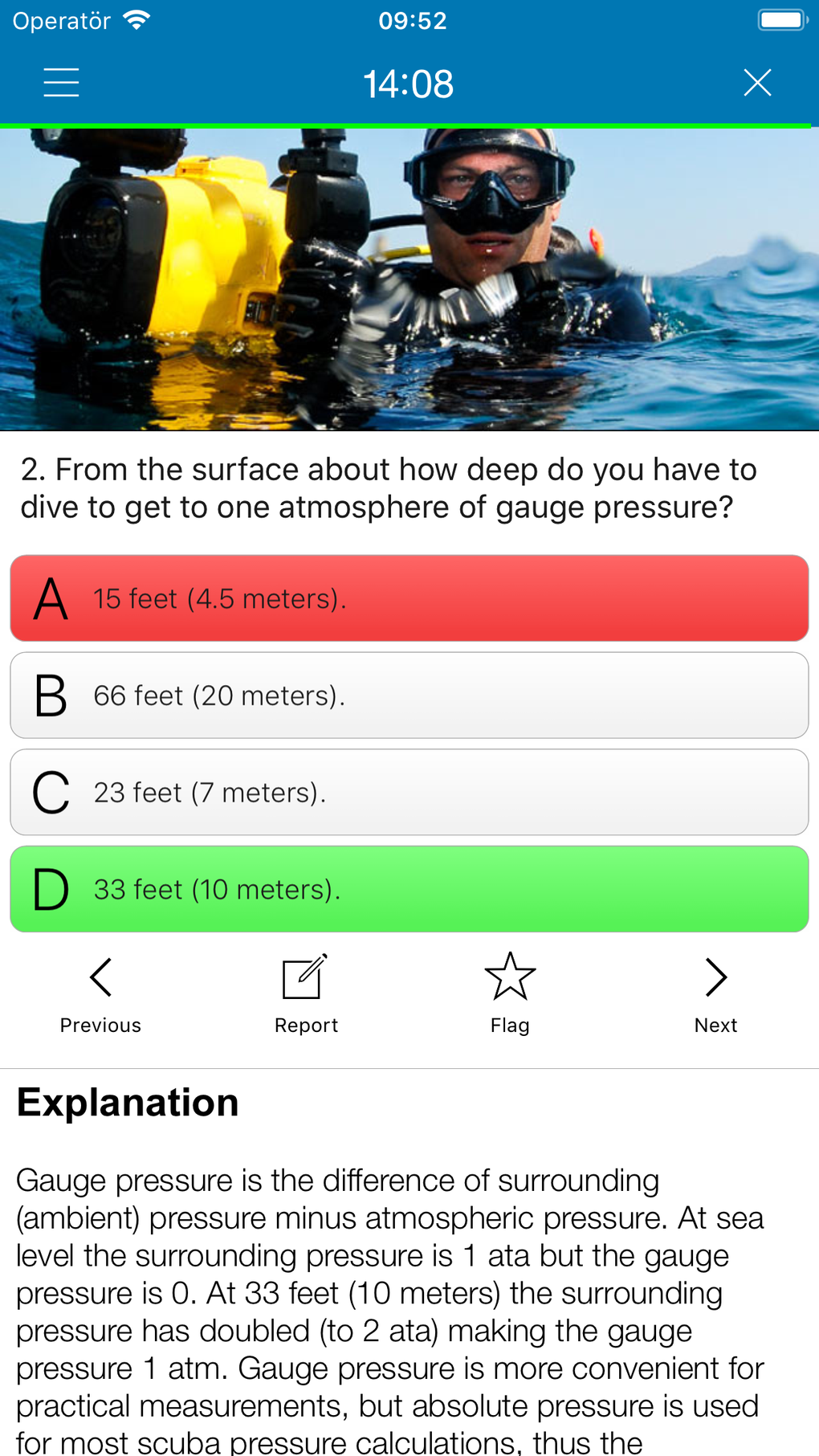This screenshot has height=1456, width=819.
Task: Flag this question with the star
Action: coord(510,994)
